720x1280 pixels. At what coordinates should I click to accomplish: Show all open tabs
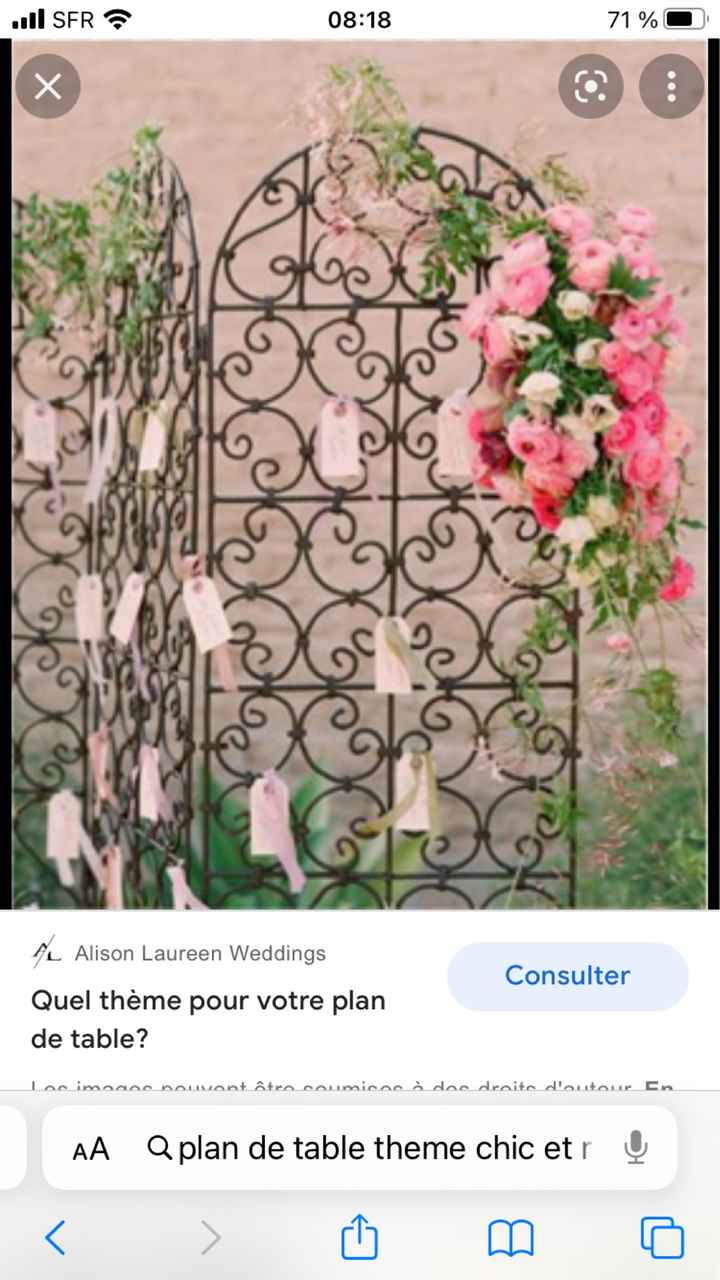pos(662,1238)
